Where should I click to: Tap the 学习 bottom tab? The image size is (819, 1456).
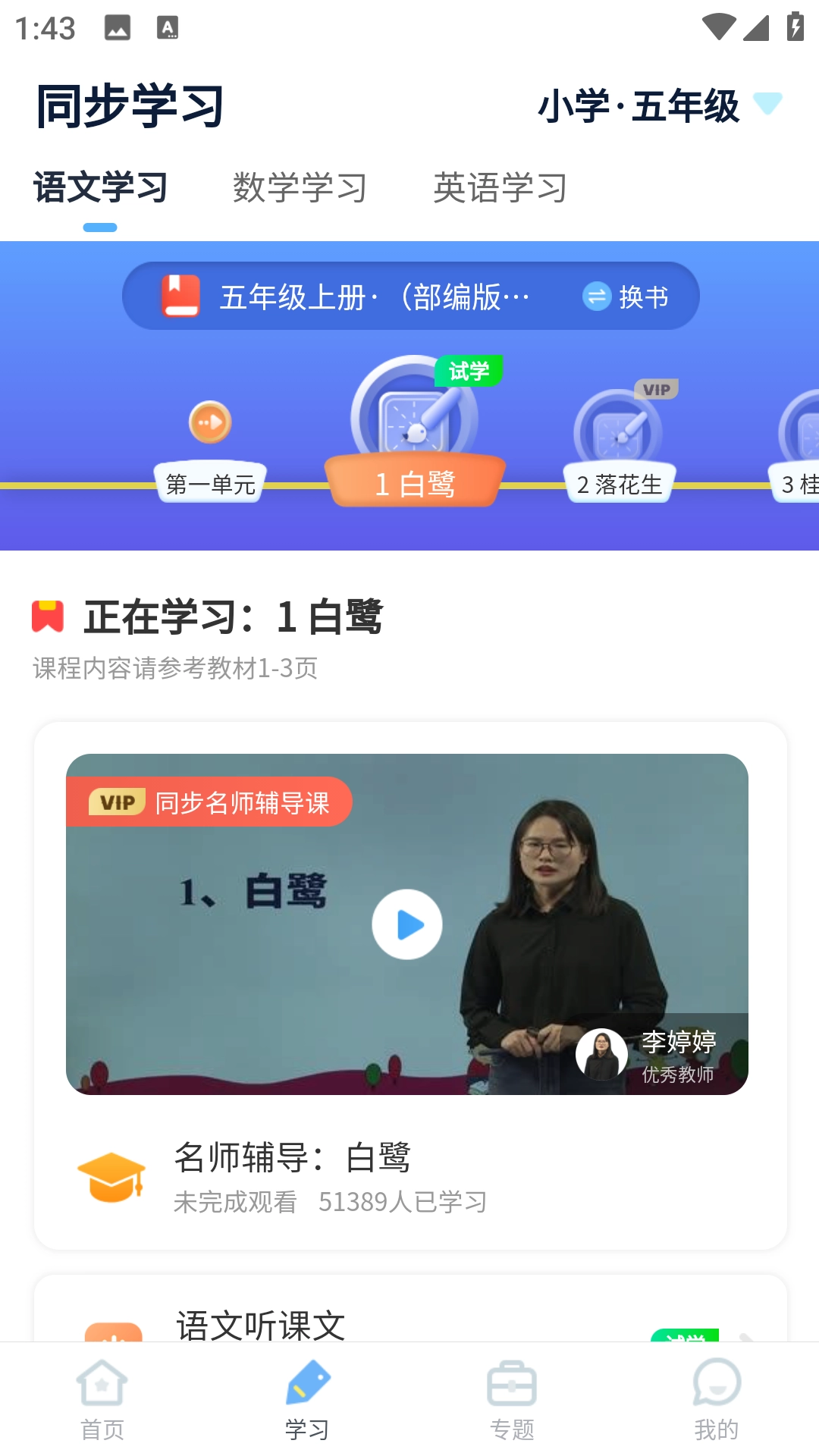[307, 1399]
